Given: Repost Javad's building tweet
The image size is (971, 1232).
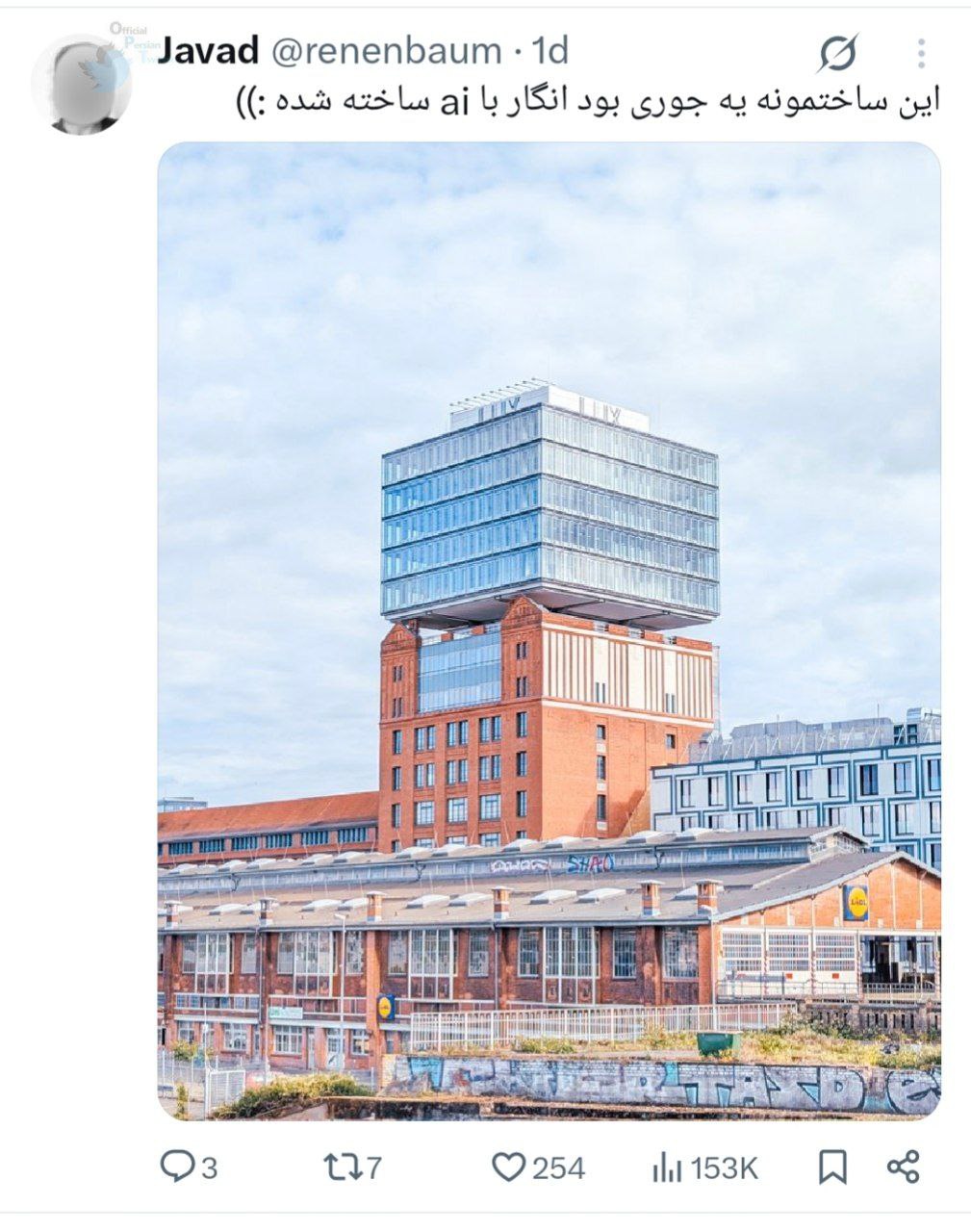Looking at the screenshot, I should [x=342, y=1168].
